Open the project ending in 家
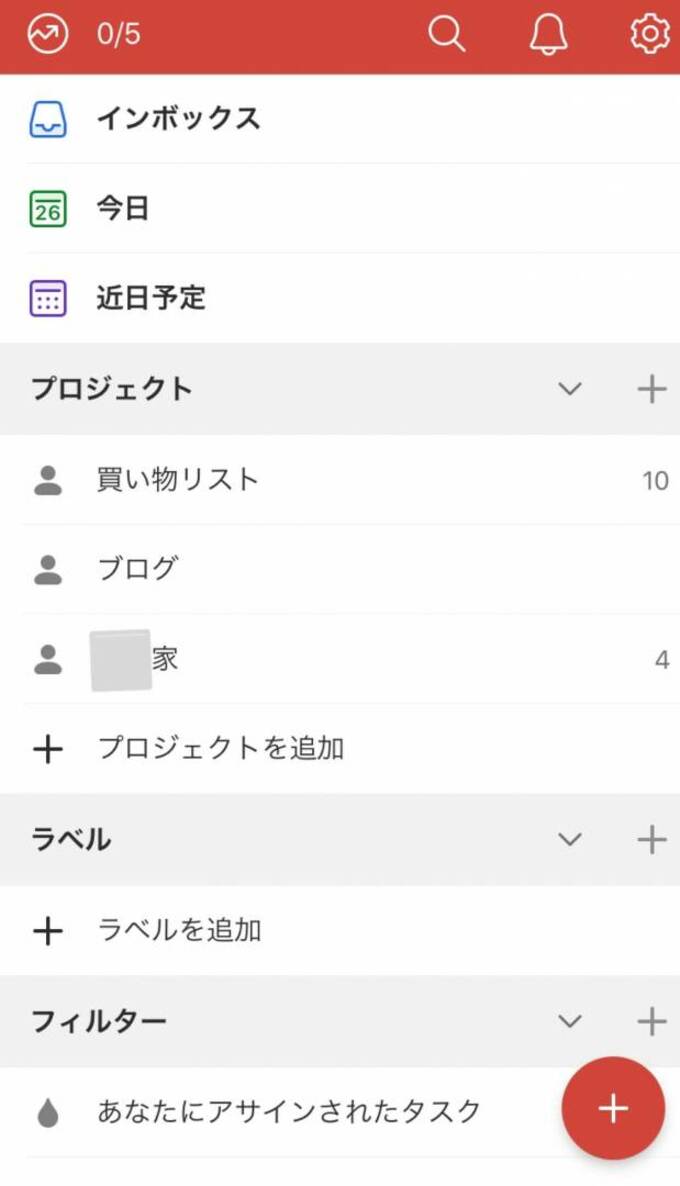Viewport: 680px width, 1186px height. click(x=165, y=660)
